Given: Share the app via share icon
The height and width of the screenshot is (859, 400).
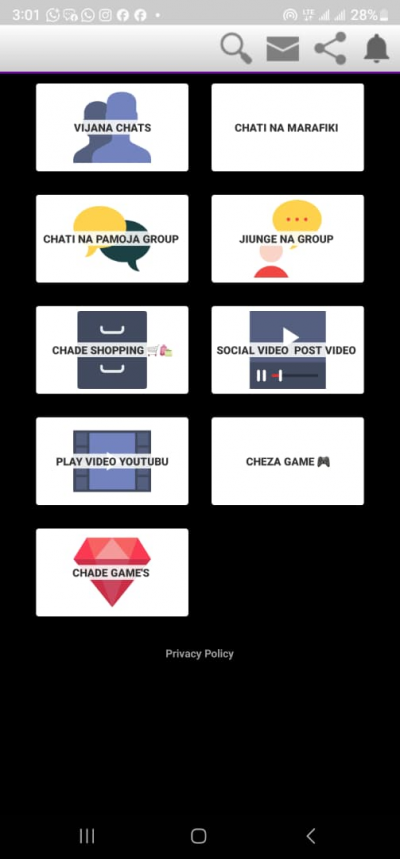Looking at the screenshot, I should [330, 48].
